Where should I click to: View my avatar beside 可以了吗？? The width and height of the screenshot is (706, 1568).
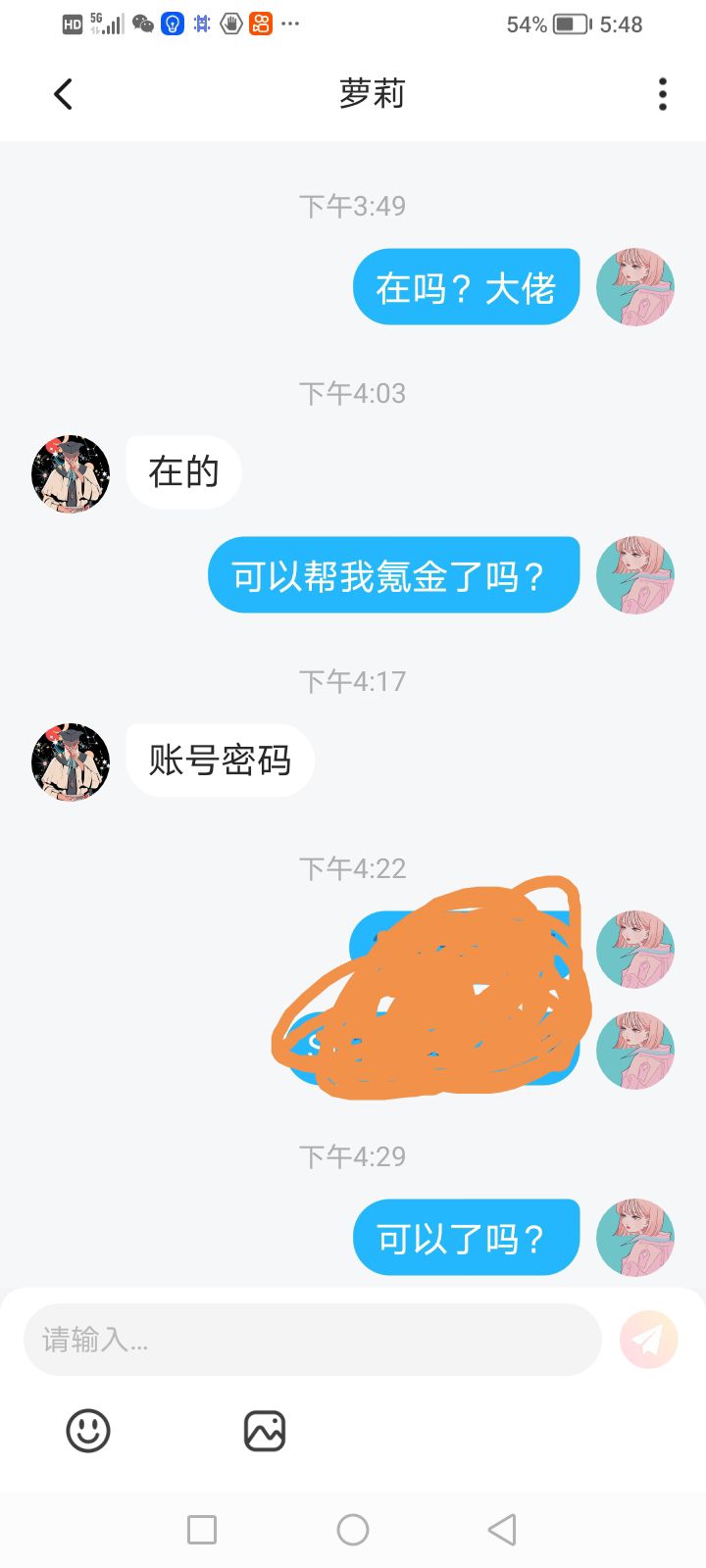point(635,1237)
